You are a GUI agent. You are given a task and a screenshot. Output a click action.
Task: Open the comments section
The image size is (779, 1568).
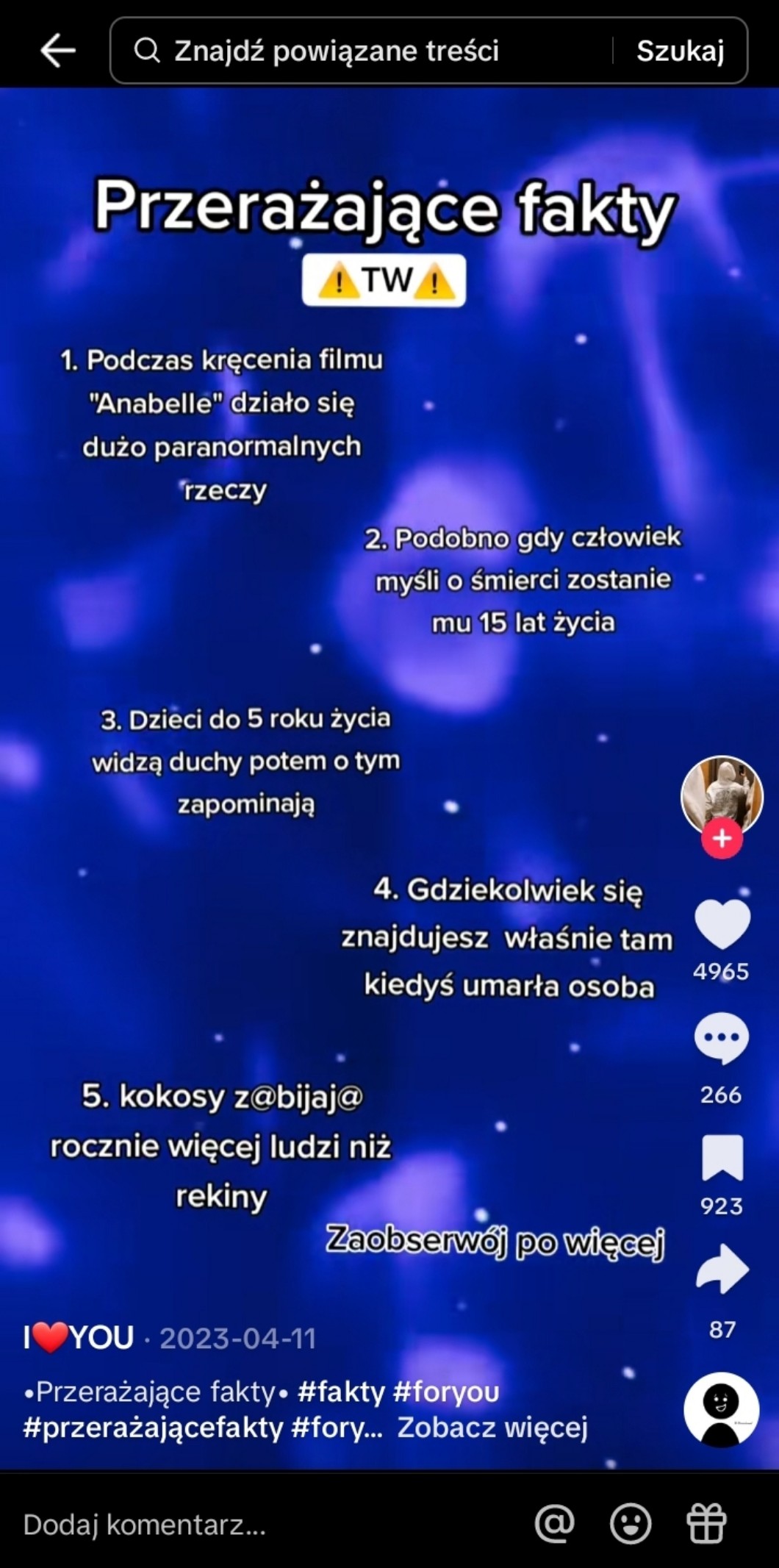[x=722, y=1037]
